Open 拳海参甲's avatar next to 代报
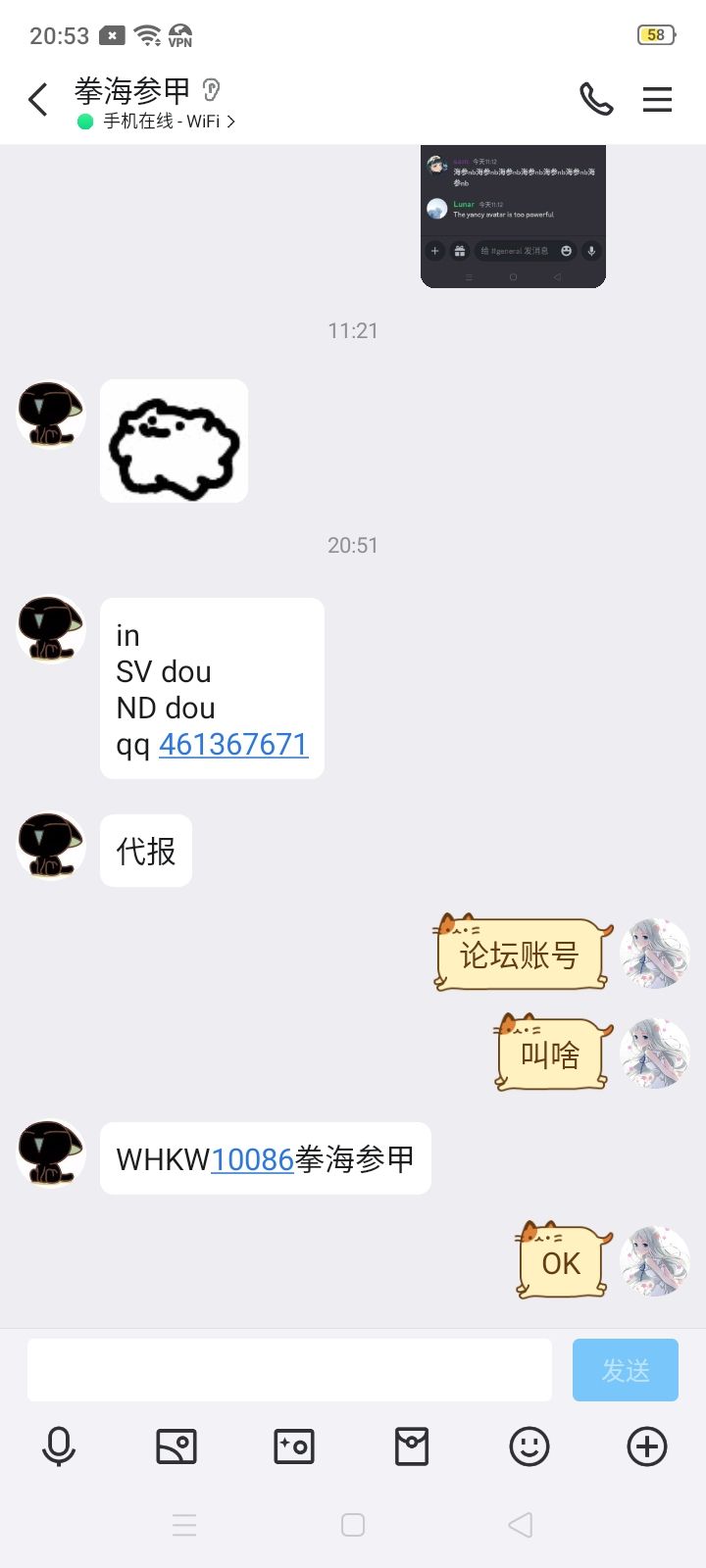This screenshot has height=1568, width=706. click(x=51, y=845)
